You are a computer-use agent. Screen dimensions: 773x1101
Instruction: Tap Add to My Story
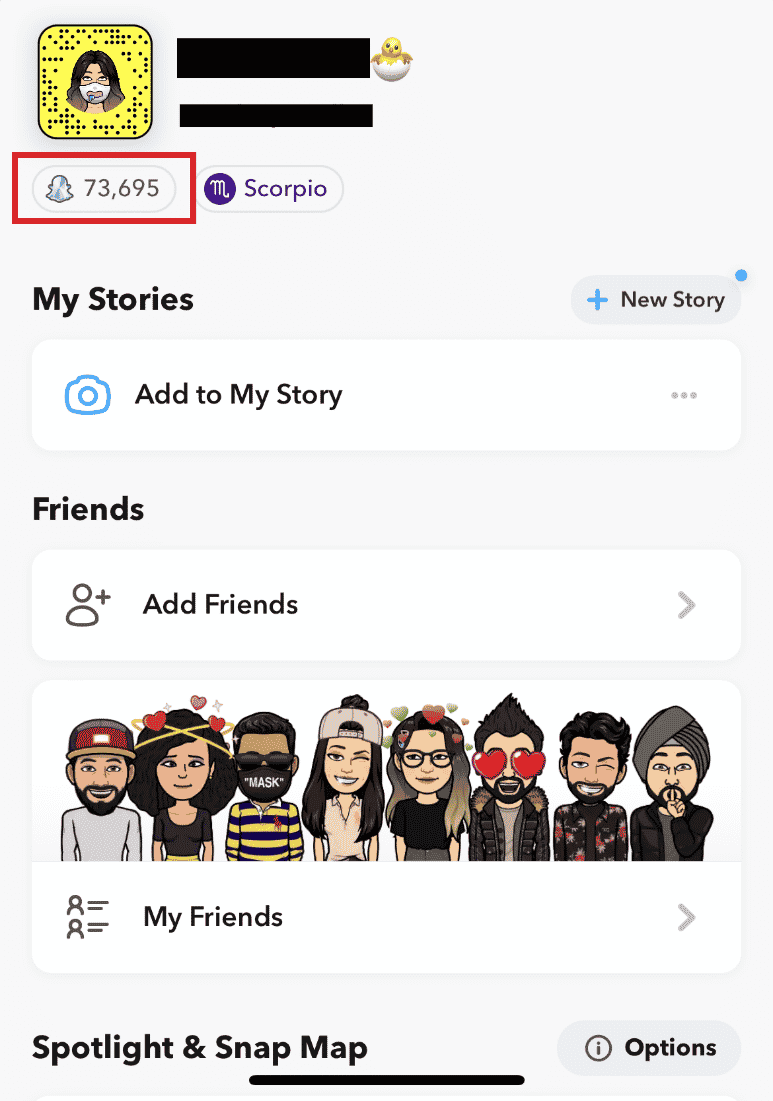point(238,395)
